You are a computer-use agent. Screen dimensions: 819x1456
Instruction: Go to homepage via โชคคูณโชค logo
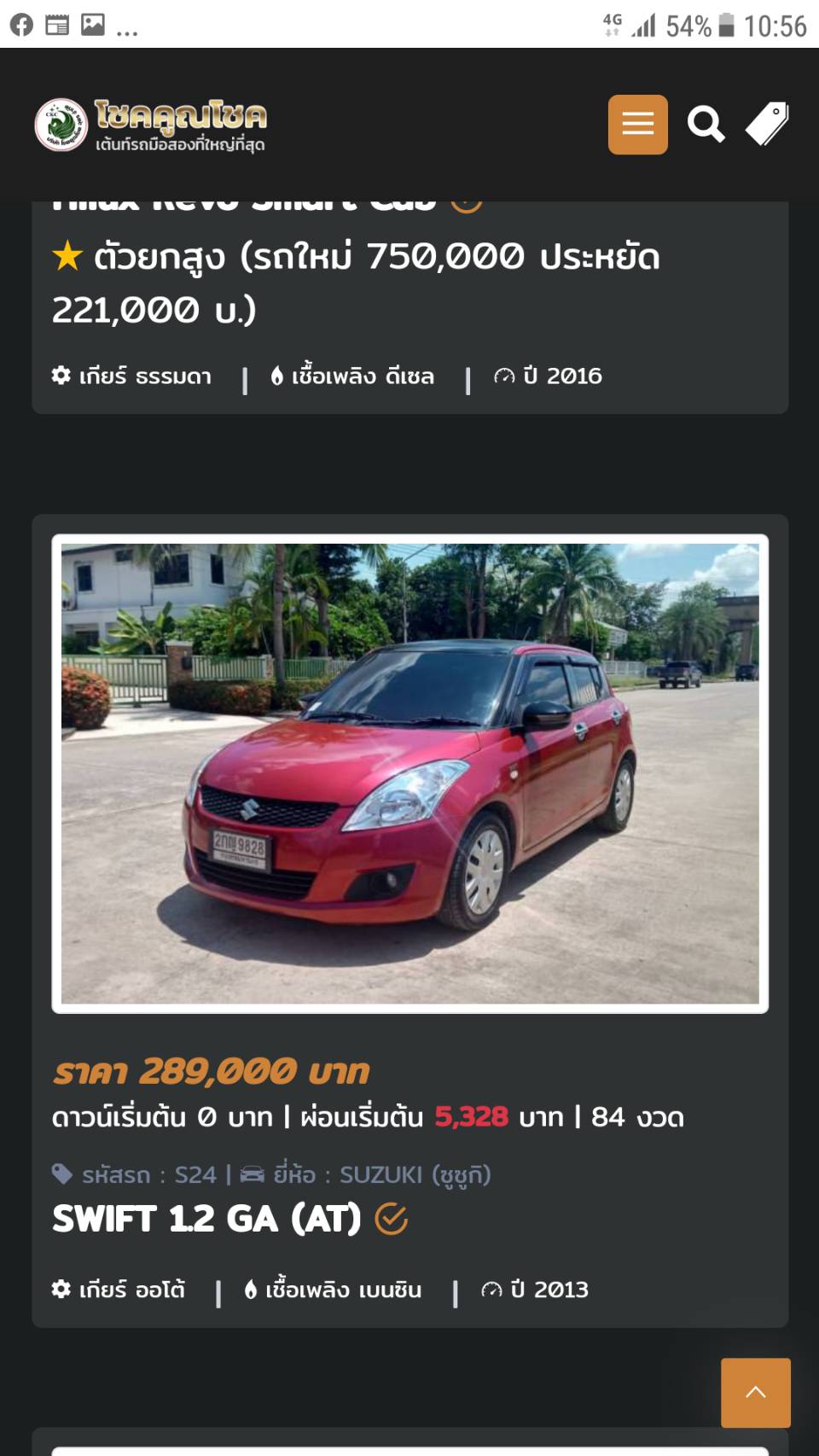(151, 125)
